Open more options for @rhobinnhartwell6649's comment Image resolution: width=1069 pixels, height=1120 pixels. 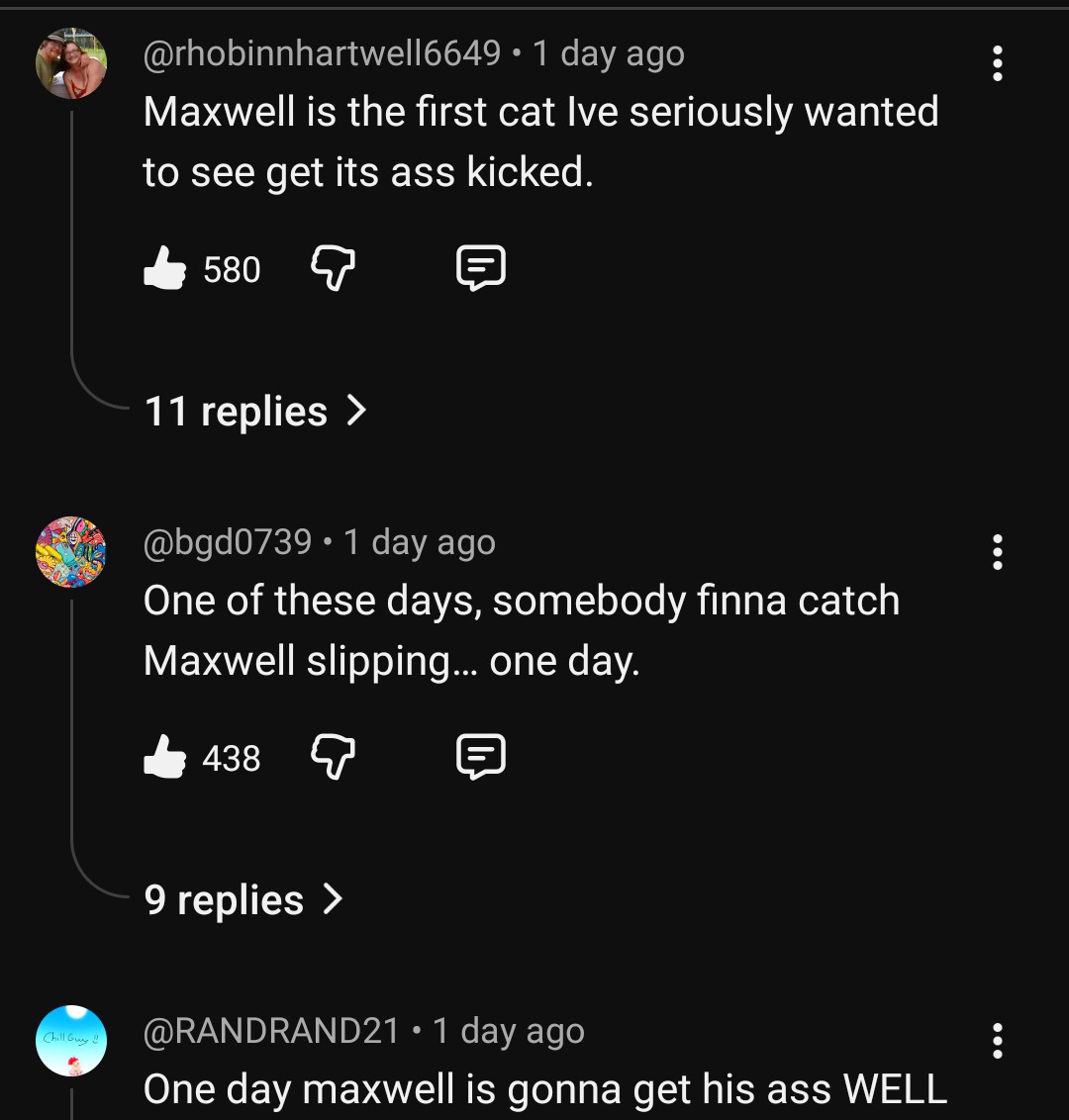(x=998, y=63)
